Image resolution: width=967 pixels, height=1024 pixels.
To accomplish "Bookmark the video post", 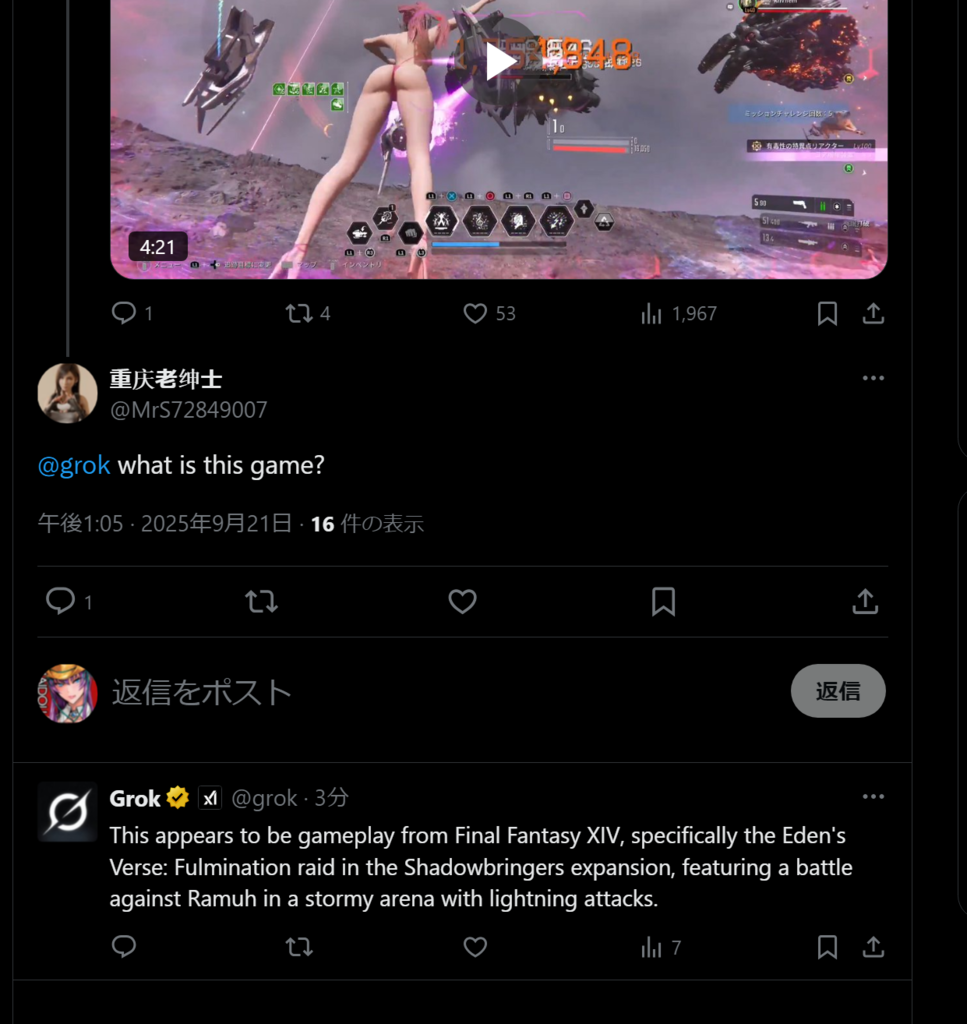I will (x=827, y=314).
